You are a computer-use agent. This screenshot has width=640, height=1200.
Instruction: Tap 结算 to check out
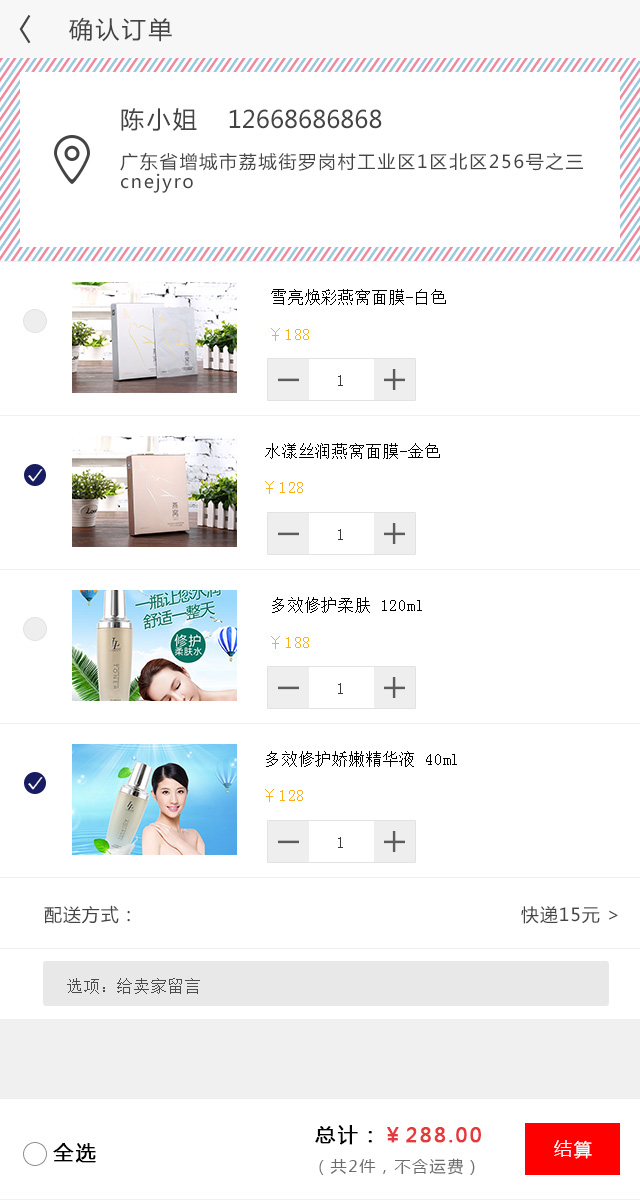(572, 1149)
